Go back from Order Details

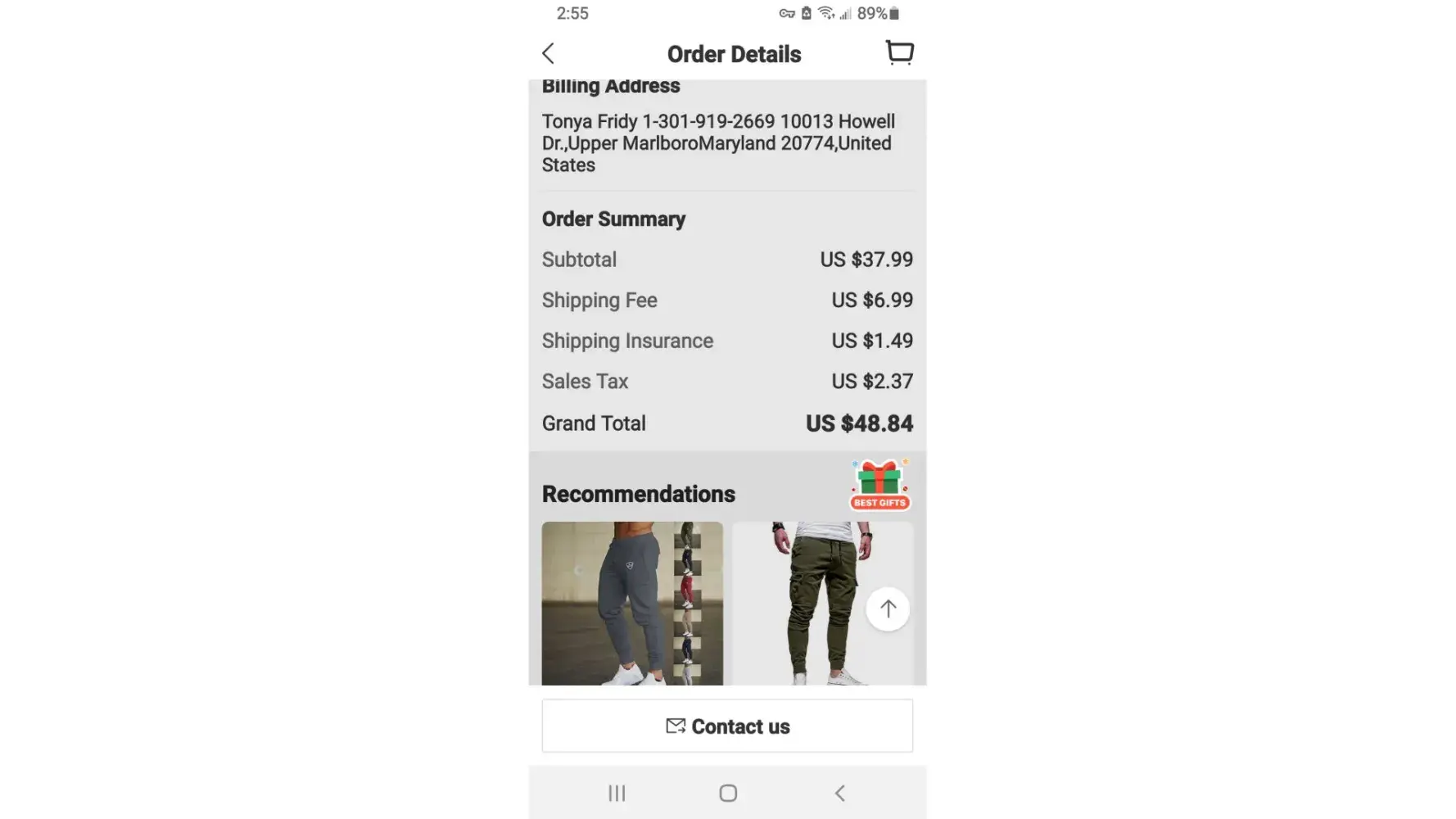549,54
